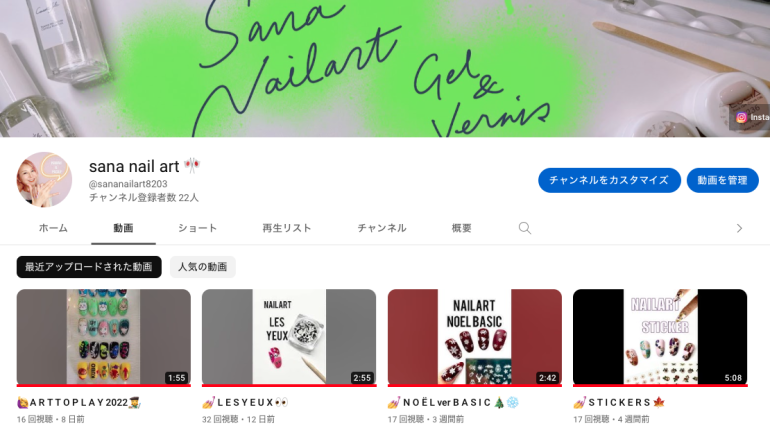Switch to the ショート tab
Viewport: 770px width, 430px height.
[198, 228]
